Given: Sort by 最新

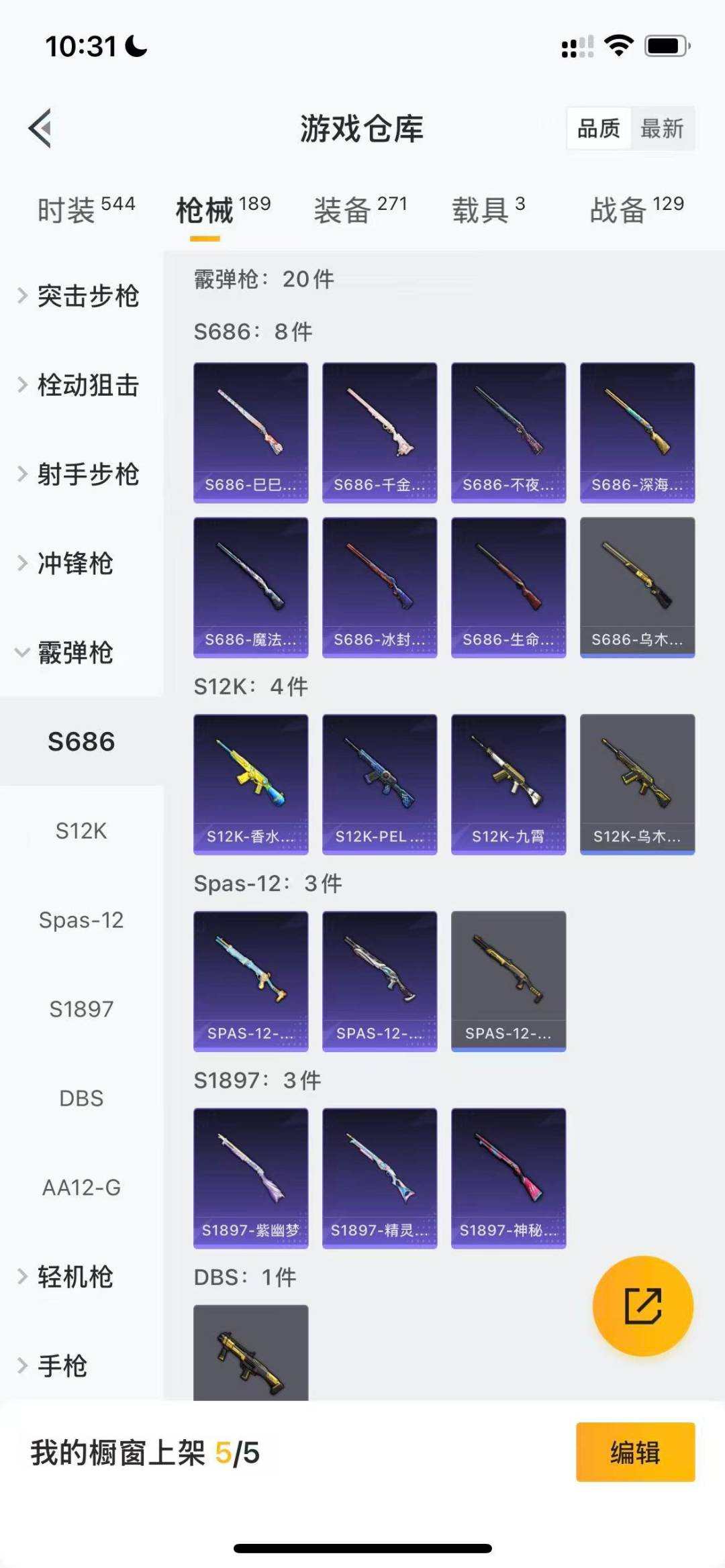Looking at the screenshot, I should (661, 127).
